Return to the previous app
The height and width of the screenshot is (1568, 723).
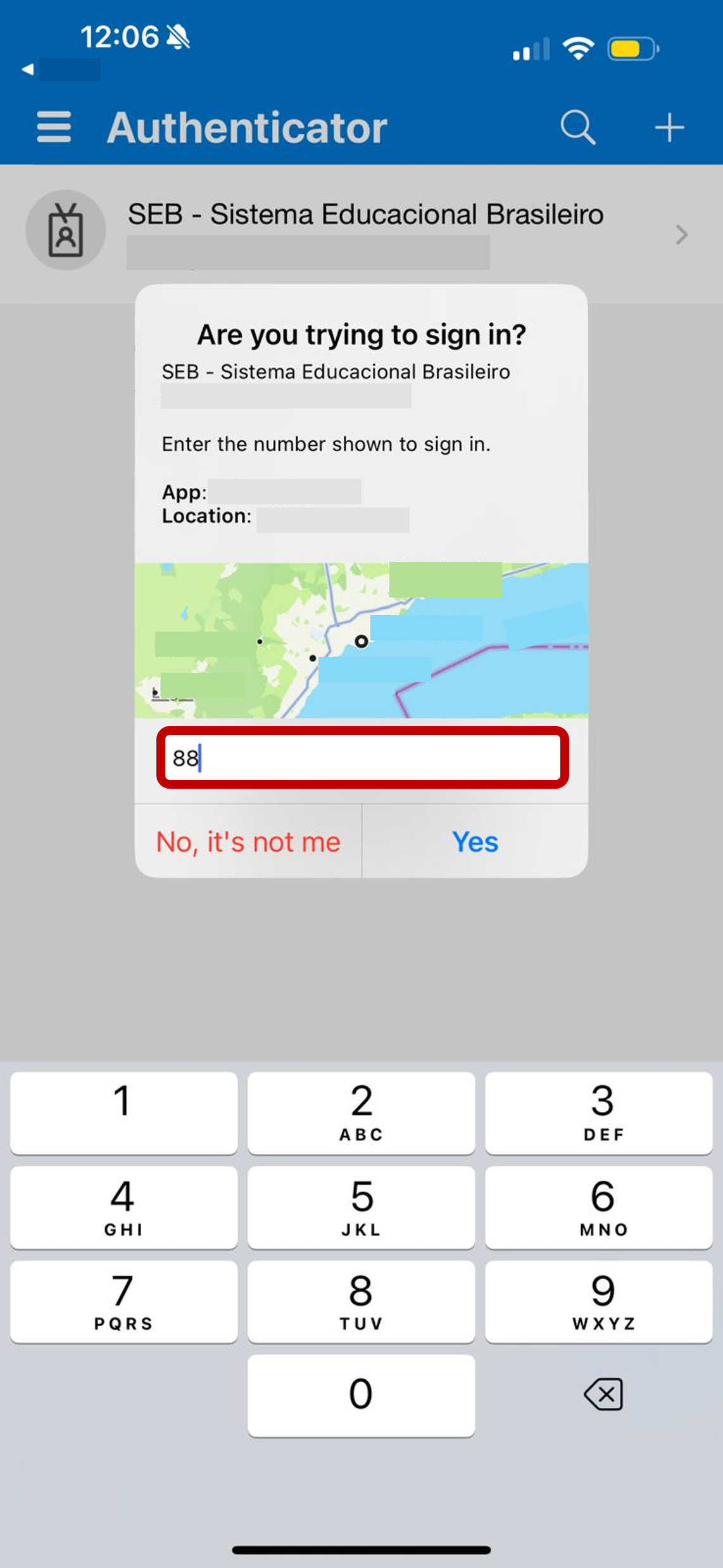pos(60,69)
